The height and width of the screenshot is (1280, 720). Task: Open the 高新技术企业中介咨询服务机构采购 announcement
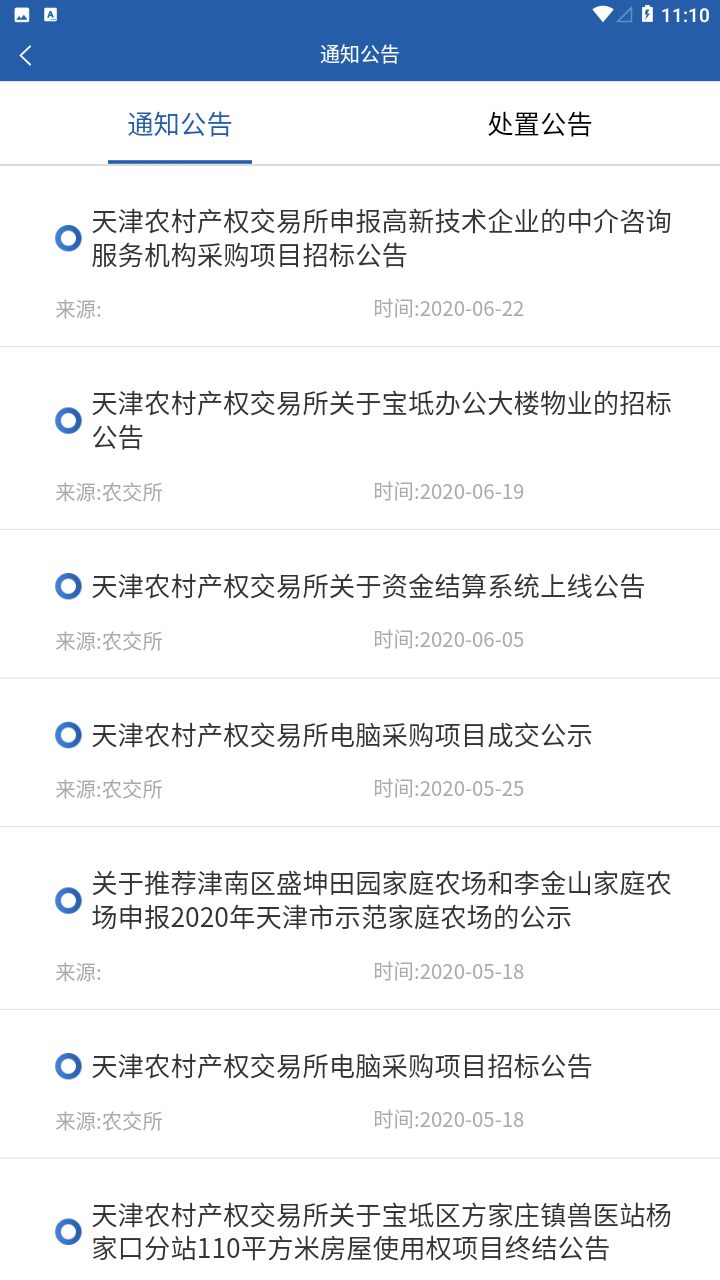381,239
